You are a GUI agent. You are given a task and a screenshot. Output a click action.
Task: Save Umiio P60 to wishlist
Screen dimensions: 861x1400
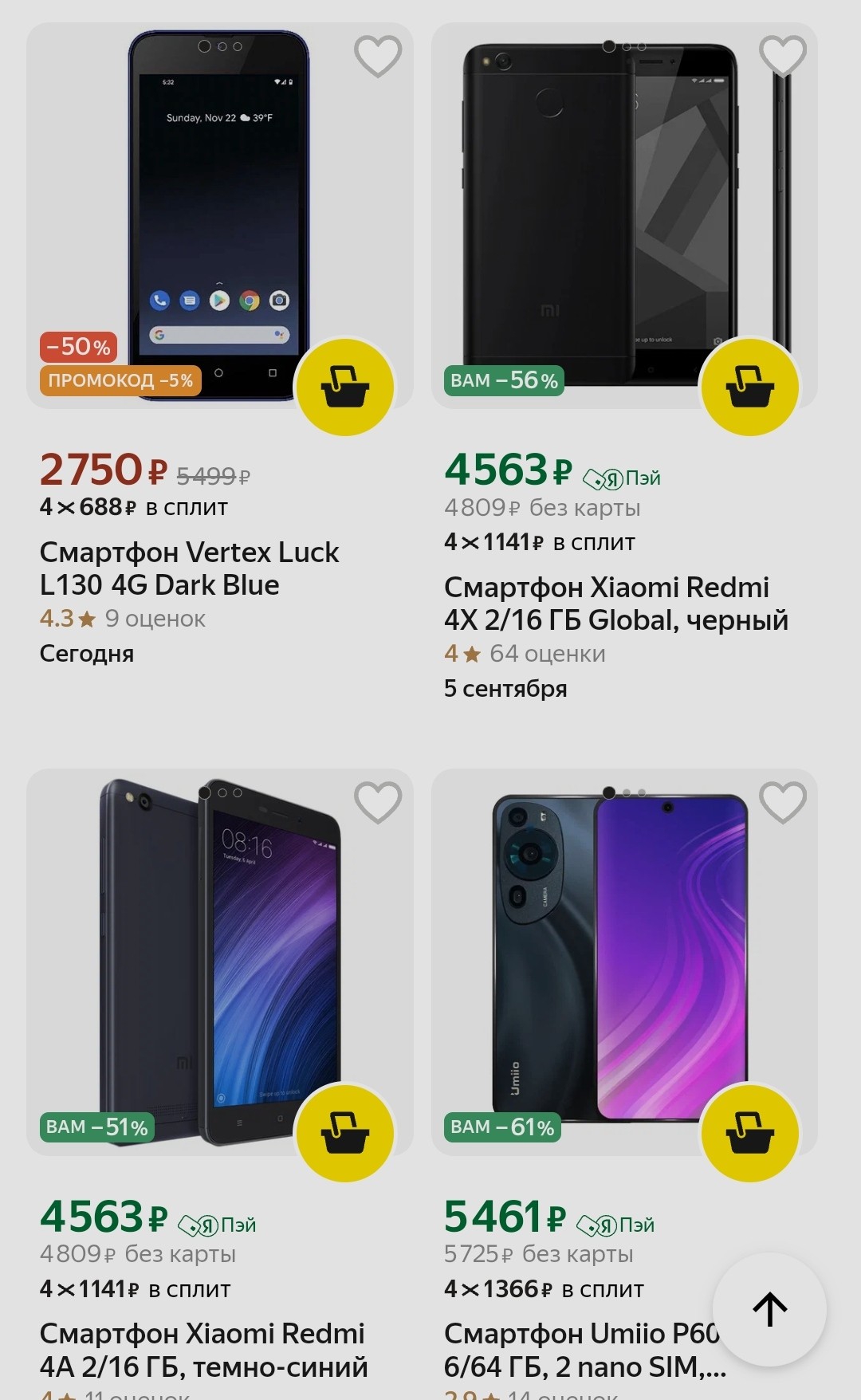click(x=783, y=803)
